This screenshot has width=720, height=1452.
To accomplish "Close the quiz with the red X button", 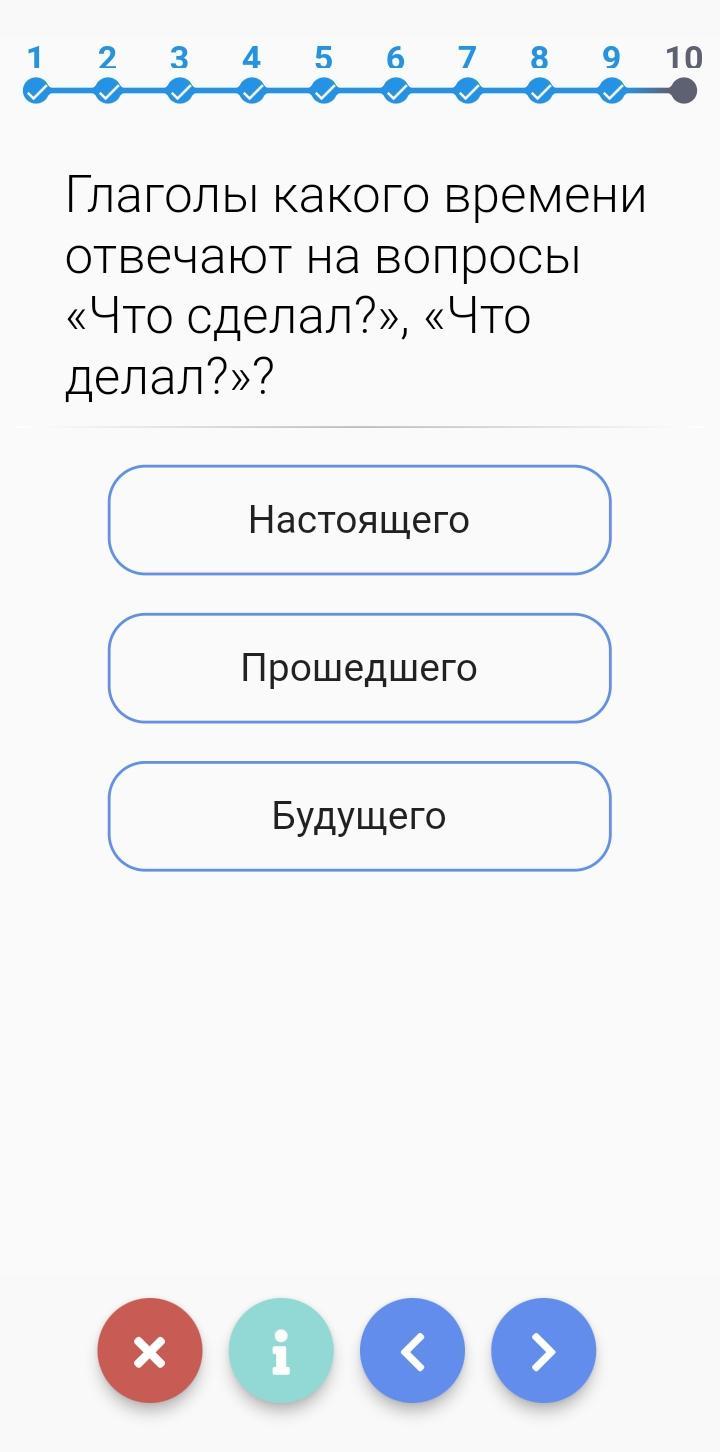I will click(x=150, y=1351).
